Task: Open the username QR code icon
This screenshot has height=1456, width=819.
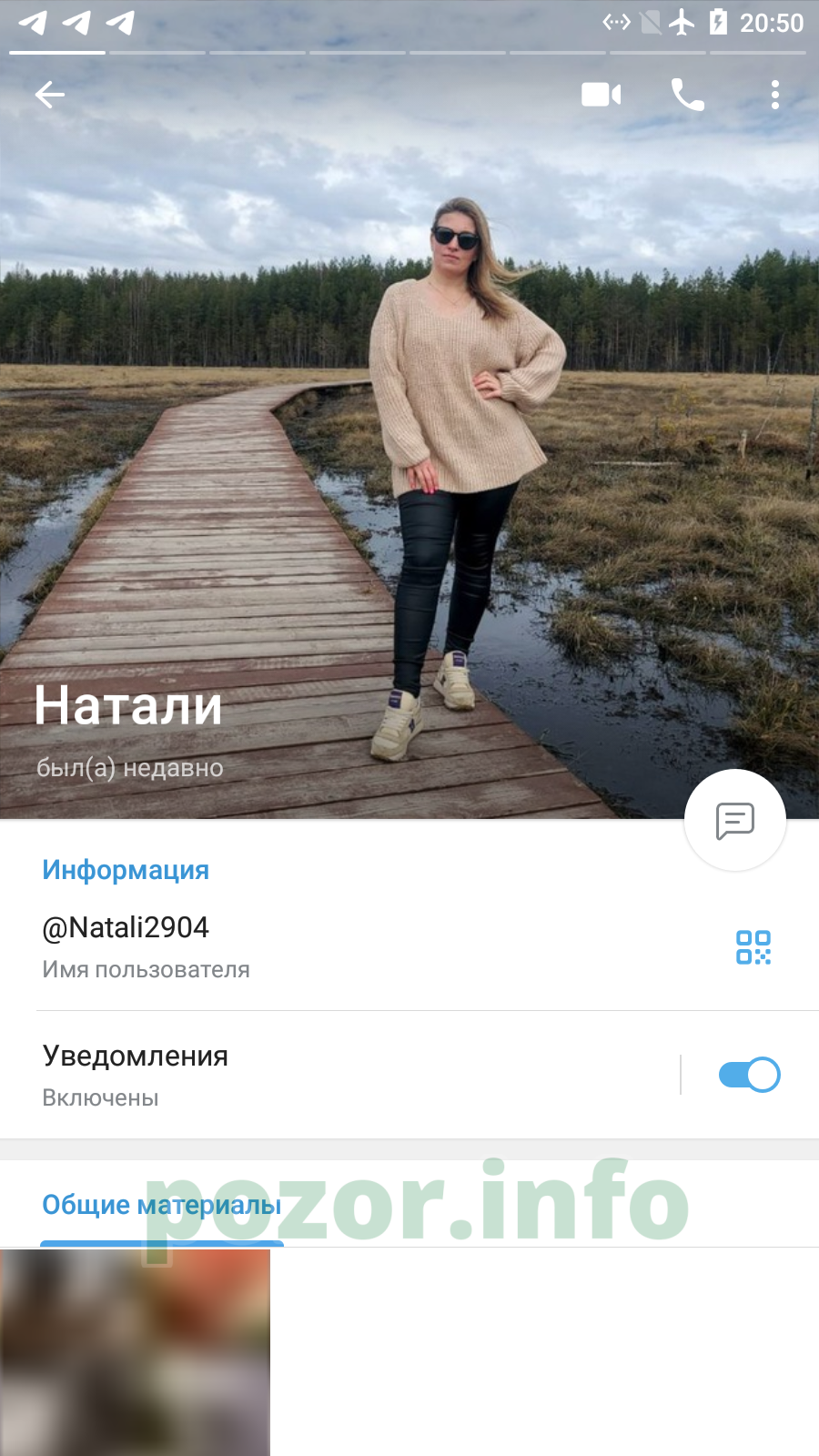Action: [x=753, y=947]
